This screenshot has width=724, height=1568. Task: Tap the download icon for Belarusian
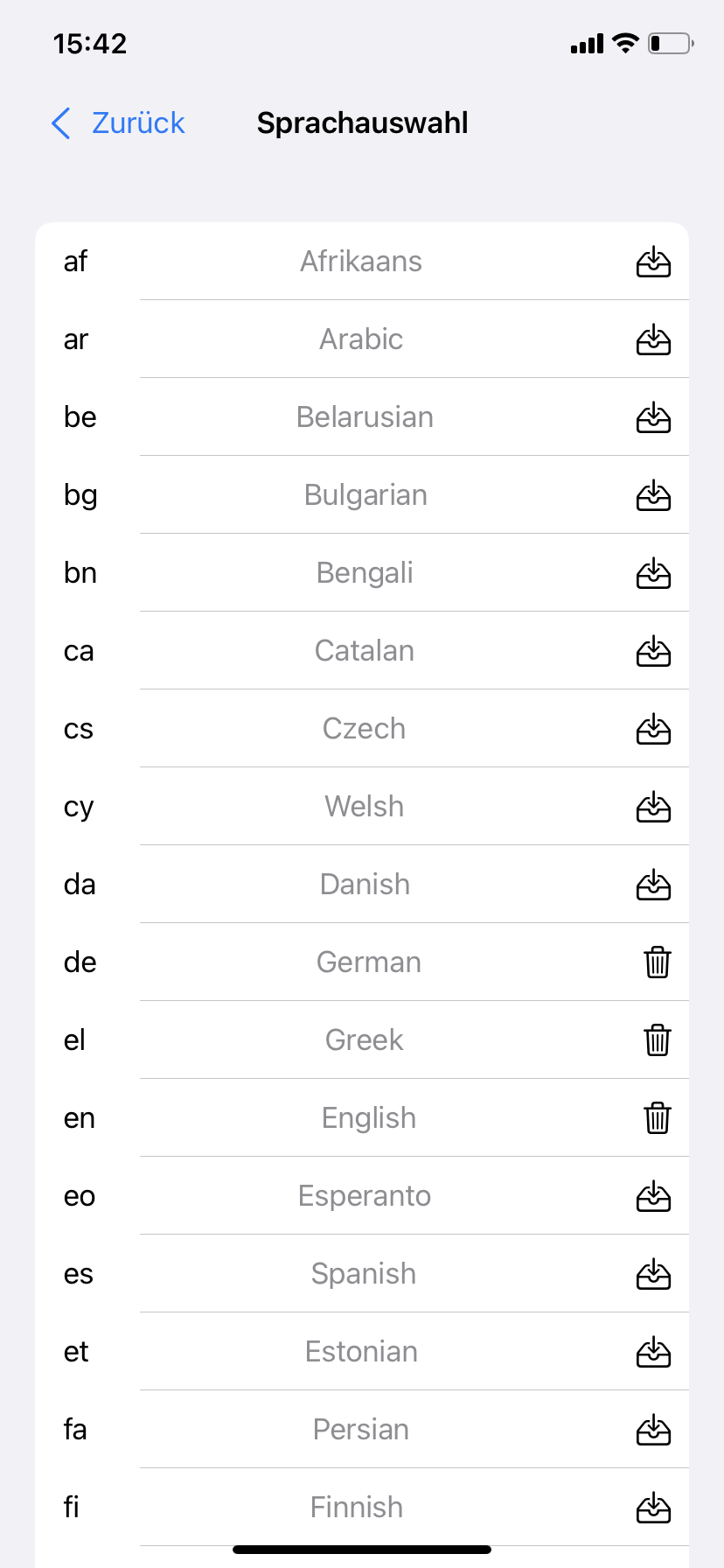click(653, 417)
